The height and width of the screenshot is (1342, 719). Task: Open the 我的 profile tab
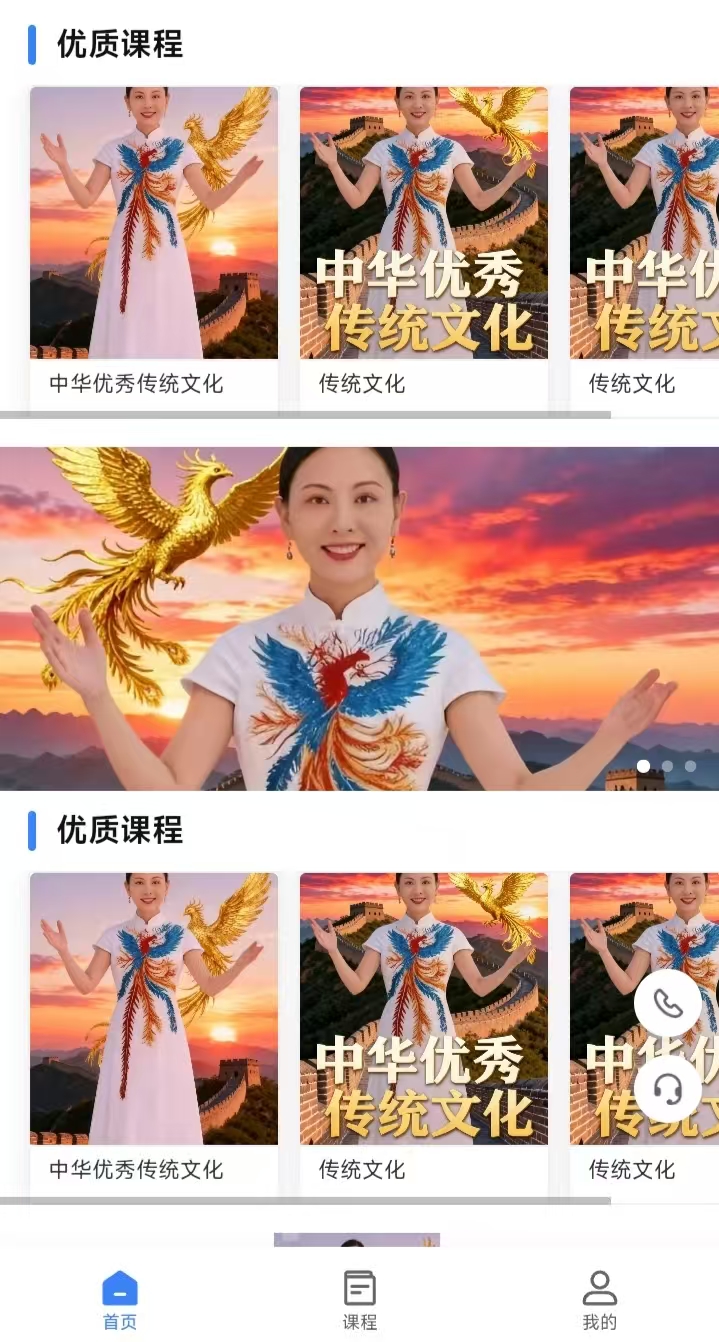pyautogui.click(x=599, y=1300)
